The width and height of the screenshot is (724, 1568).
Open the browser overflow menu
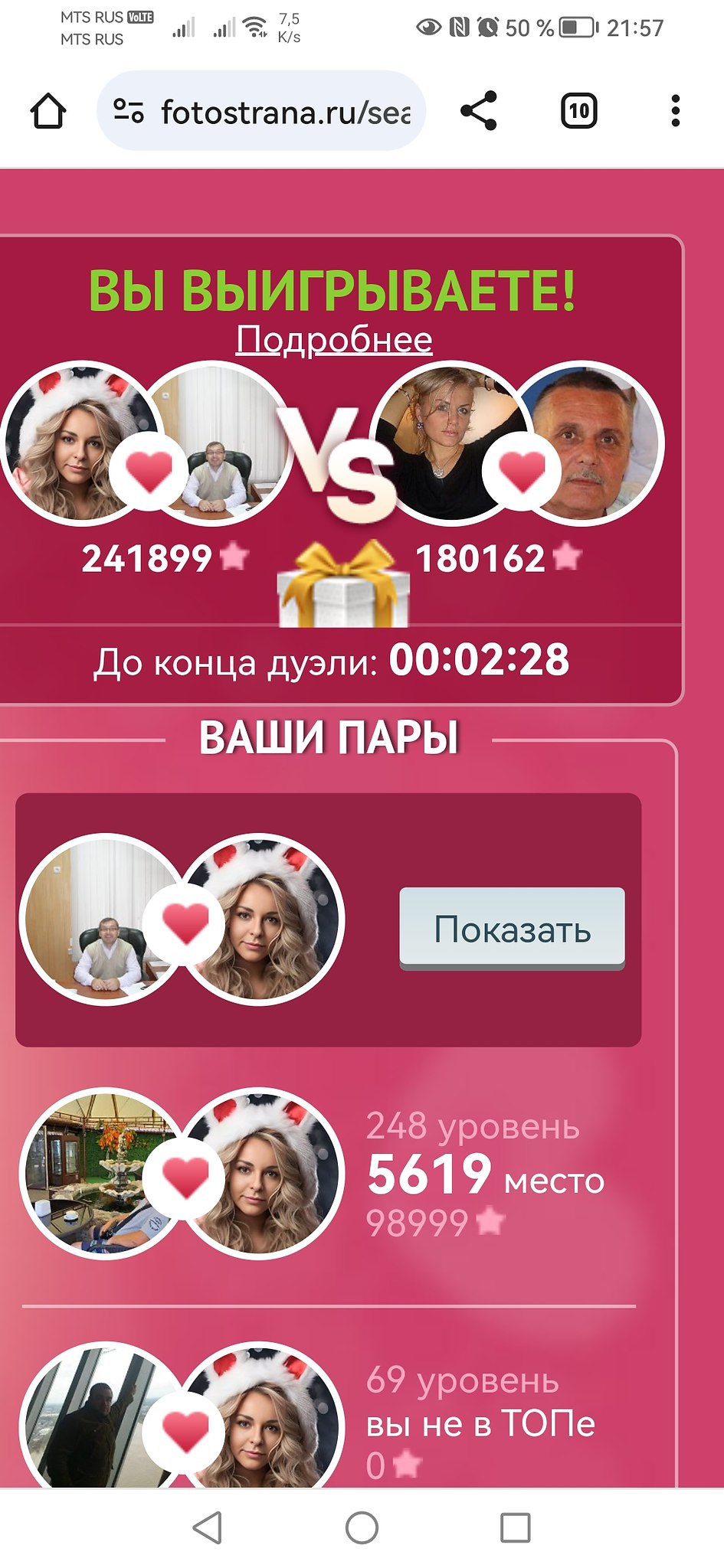pyautogui.click(x=675, y=111)
